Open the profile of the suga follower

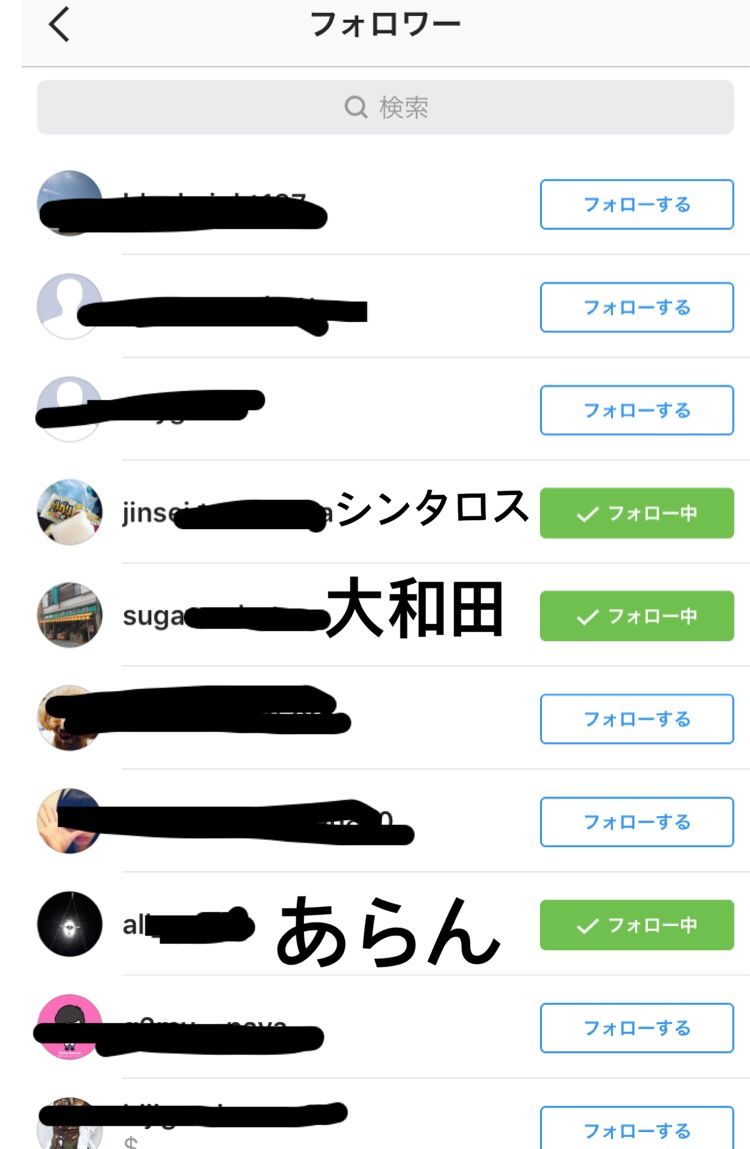70,615
